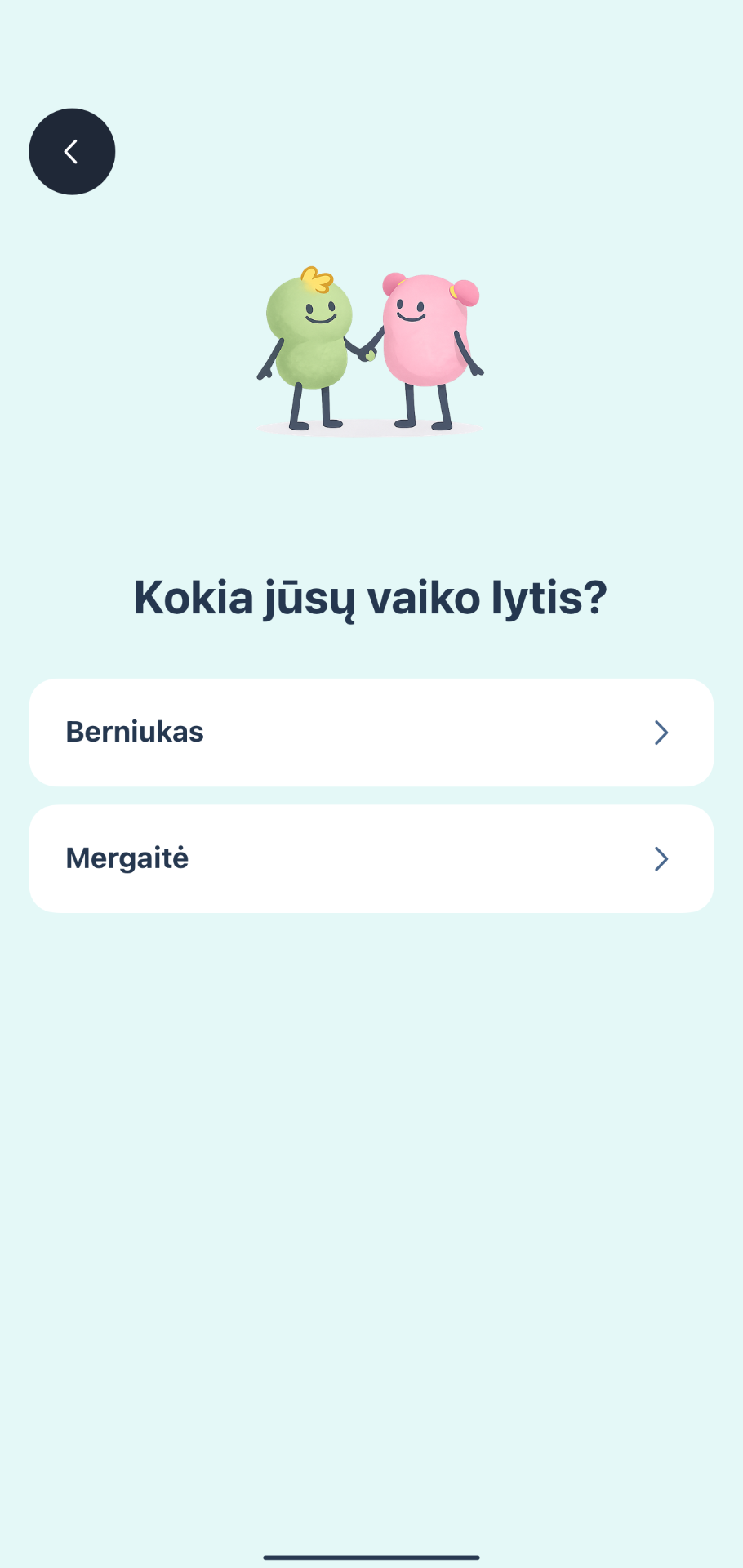This screenshot has width=743, height=1568.
Task: Select Berniukas as the child's gender
Action: tap(371, 733)
